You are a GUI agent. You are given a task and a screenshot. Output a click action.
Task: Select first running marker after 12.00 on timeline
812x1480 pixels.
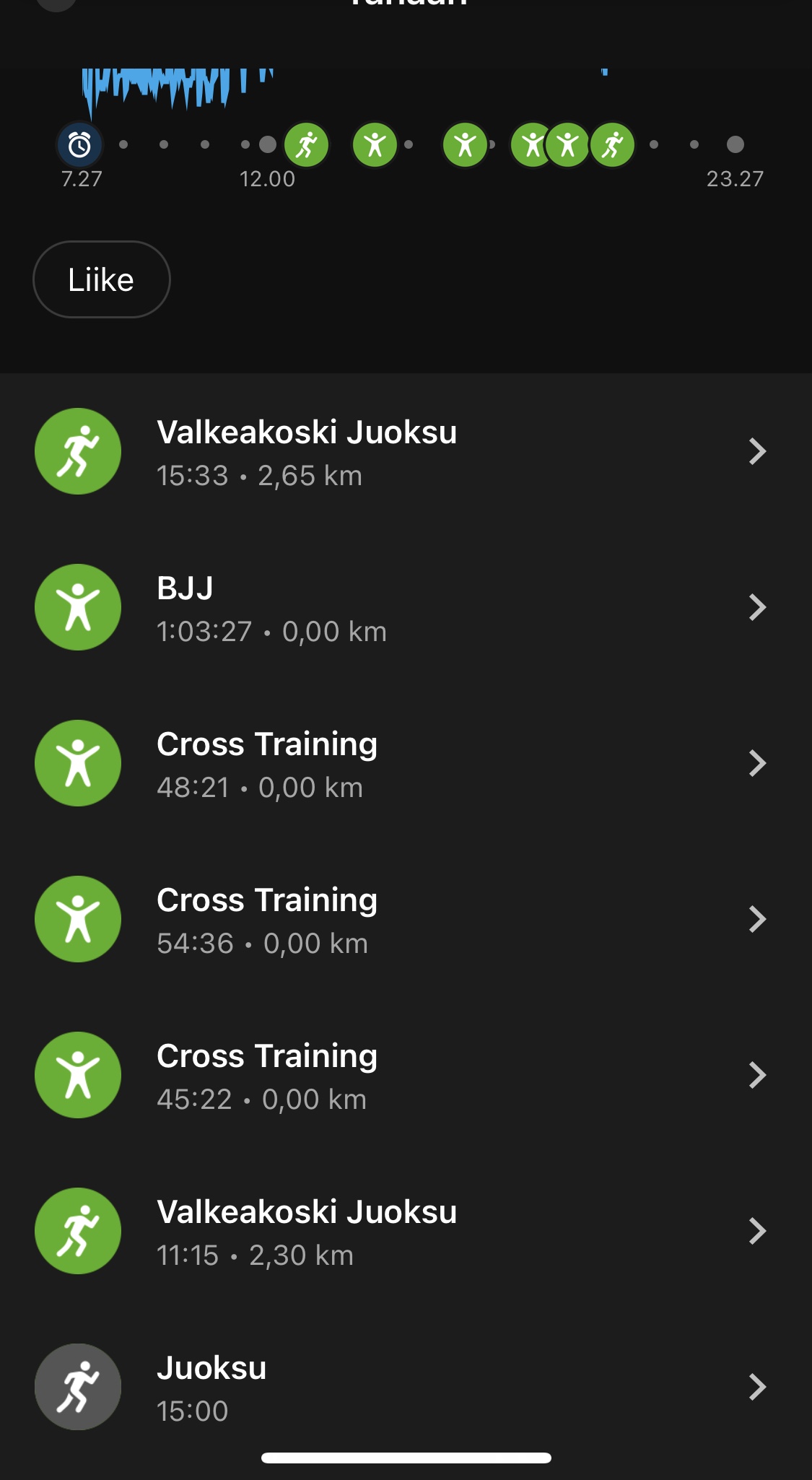pyautogui.click(x=307, y=145)
